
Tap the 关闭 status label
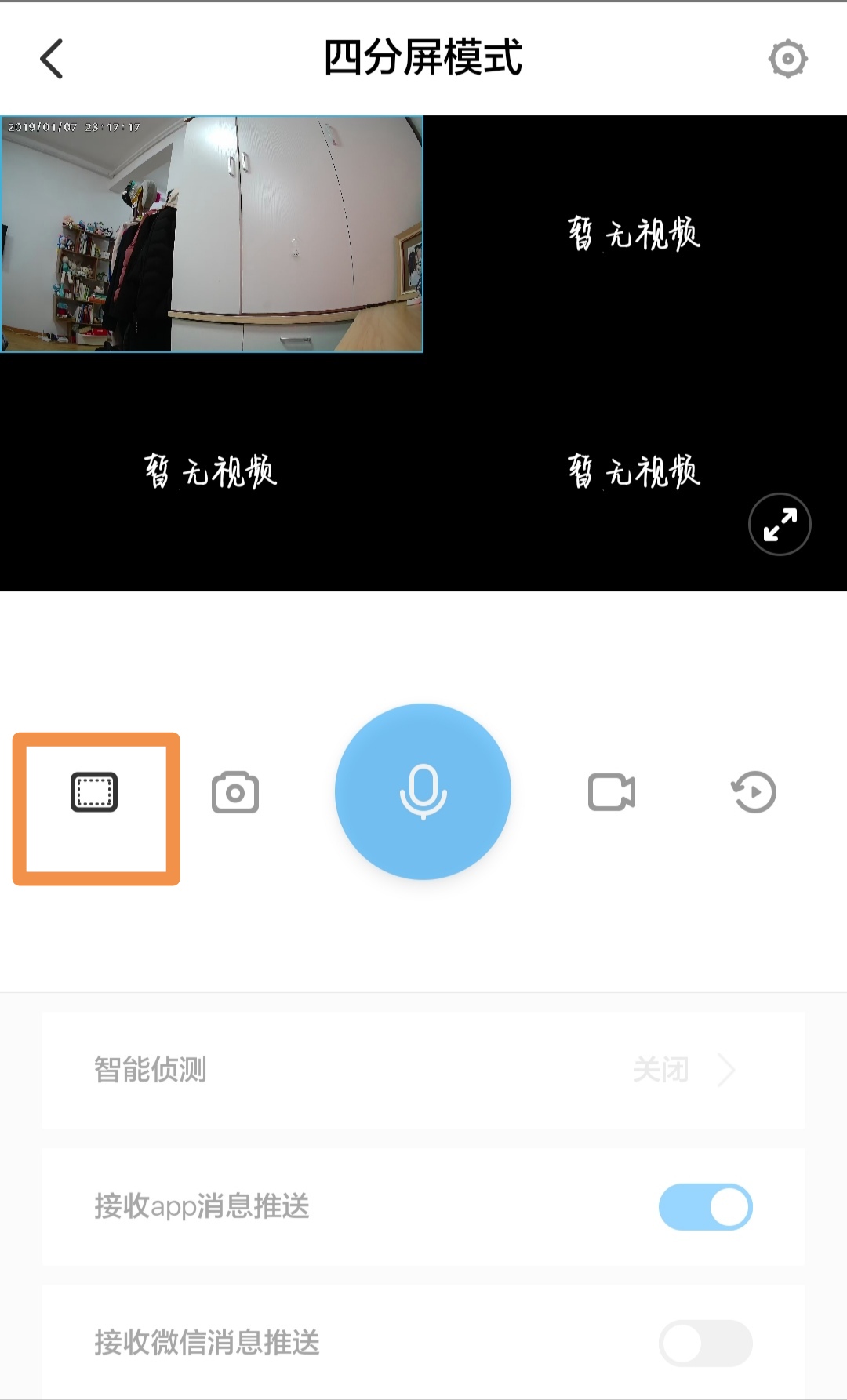tap(663, 1070)
